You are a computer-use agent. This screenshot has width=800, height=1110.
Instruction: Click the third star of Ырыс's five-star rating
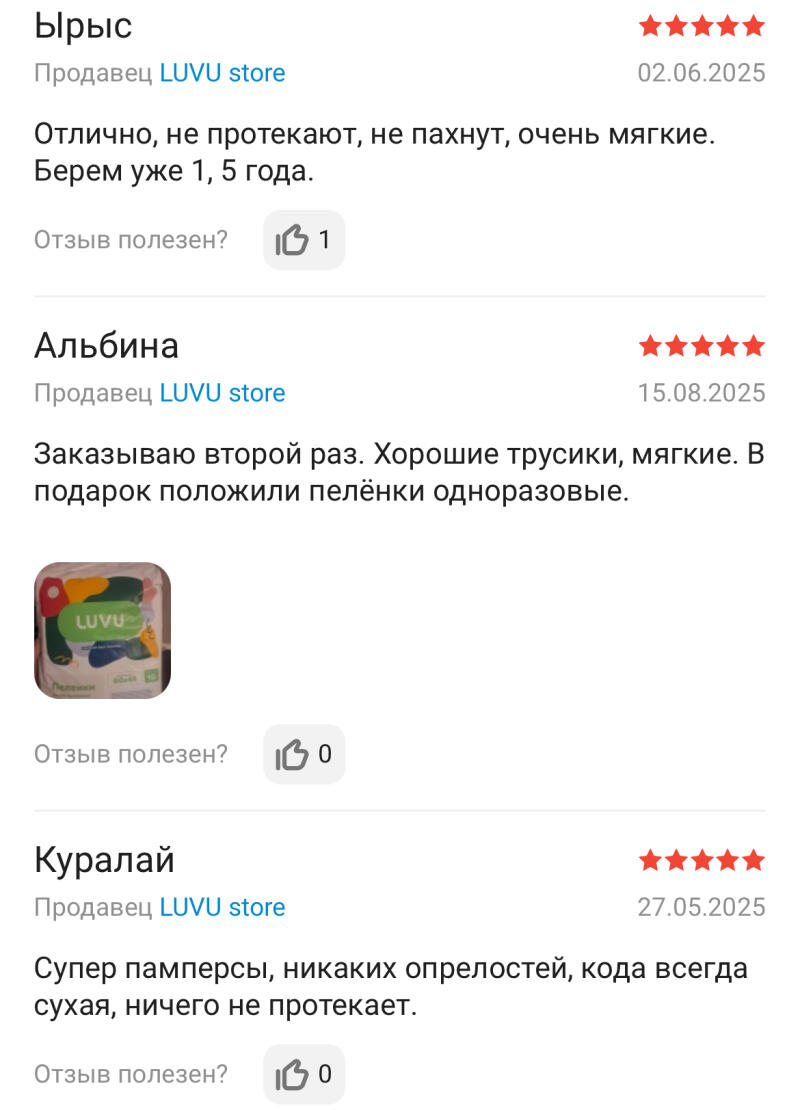click(702, 24)
